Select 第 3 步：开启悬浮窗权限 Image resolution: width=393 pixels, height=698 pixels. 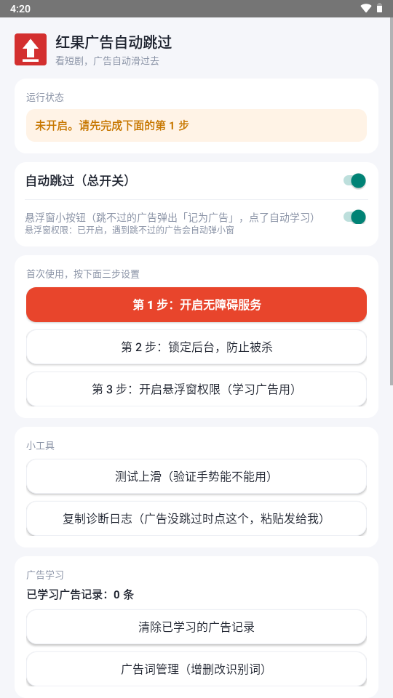pos(196,390)
